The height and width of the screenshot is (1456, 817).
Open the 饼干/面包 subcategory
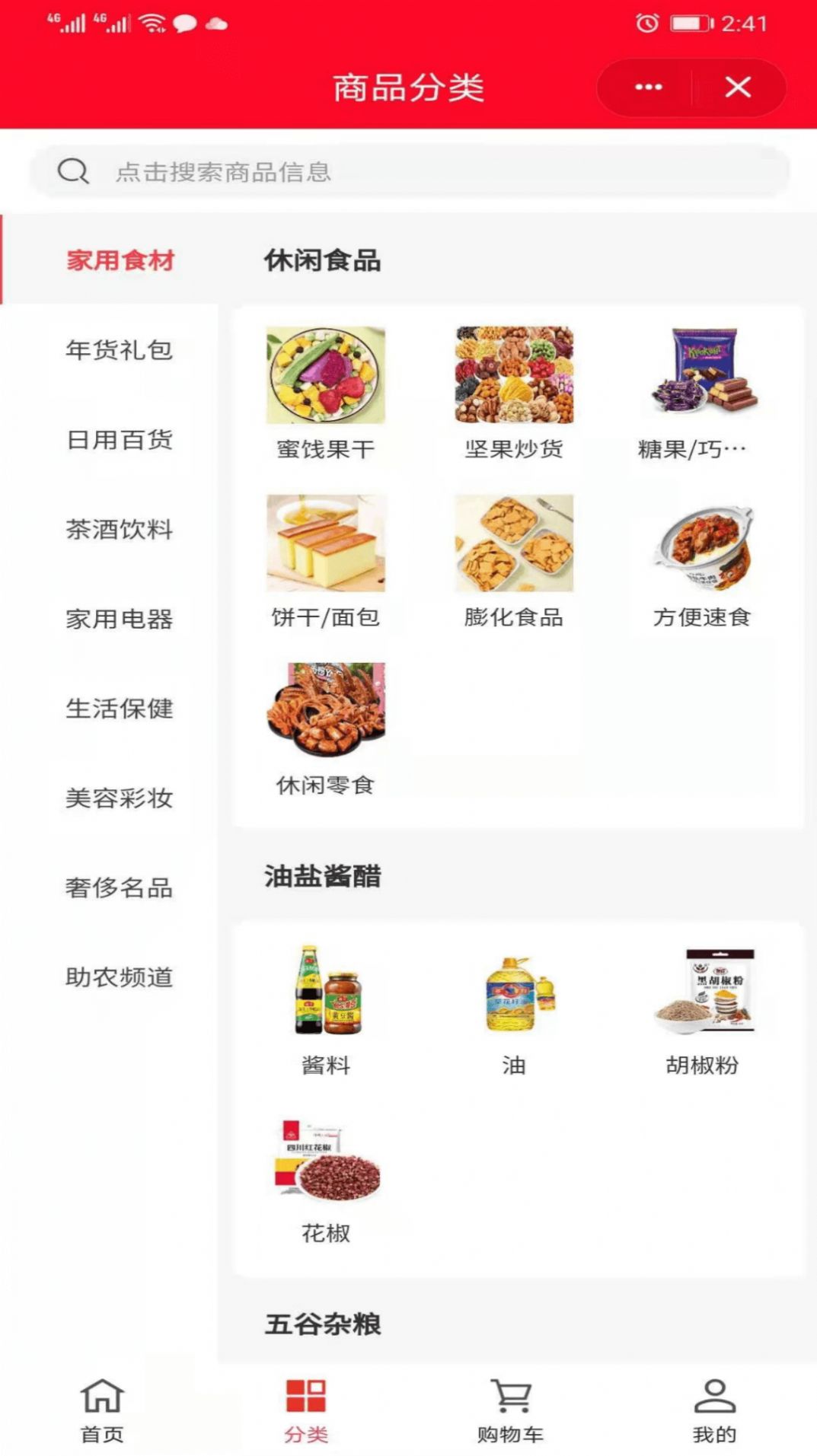325,559
